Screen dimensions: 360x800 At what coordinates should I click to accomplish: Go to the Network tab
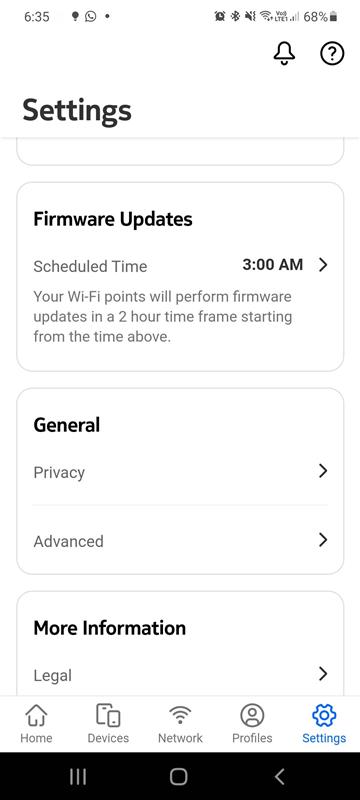180,723
